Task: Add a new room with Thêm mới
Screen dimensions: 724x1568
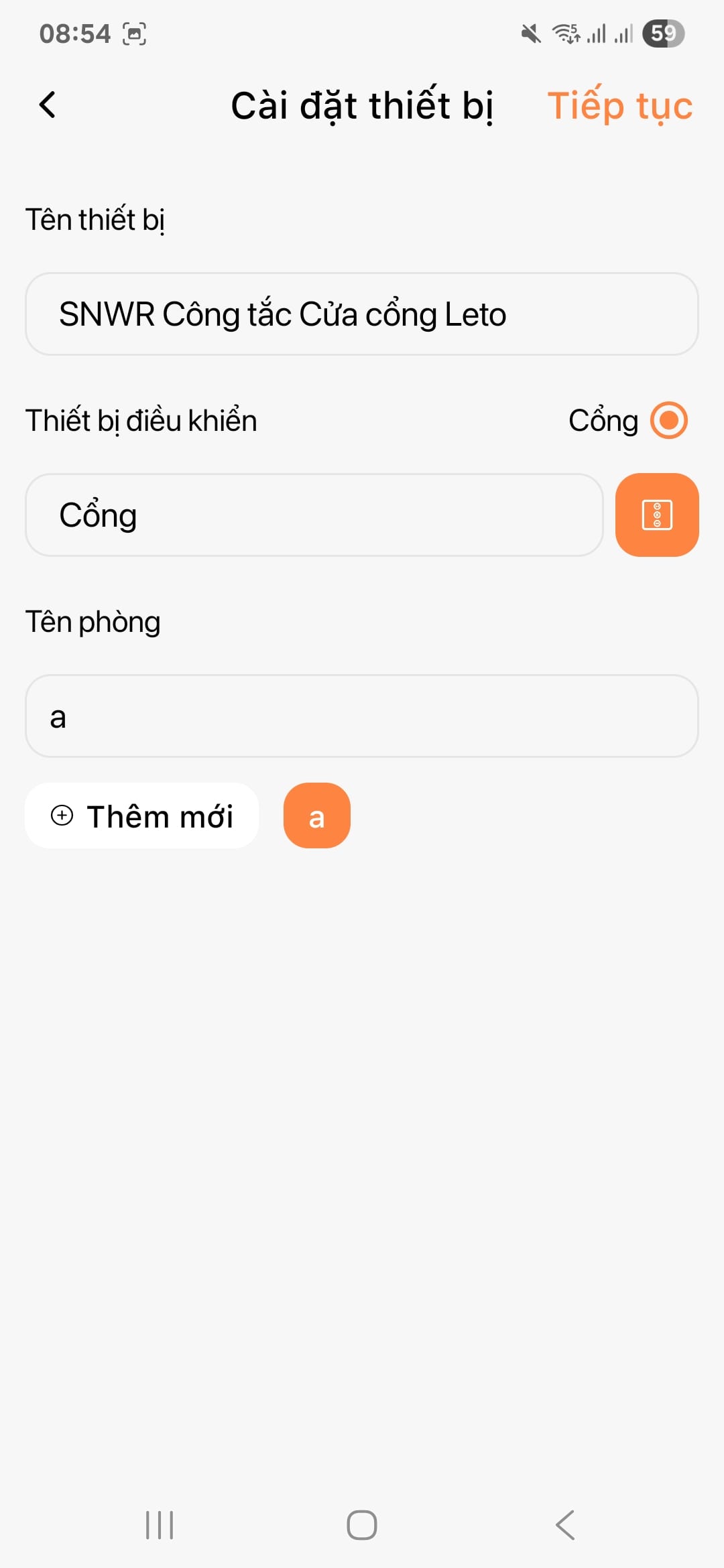Action: (x=142, y=815)
